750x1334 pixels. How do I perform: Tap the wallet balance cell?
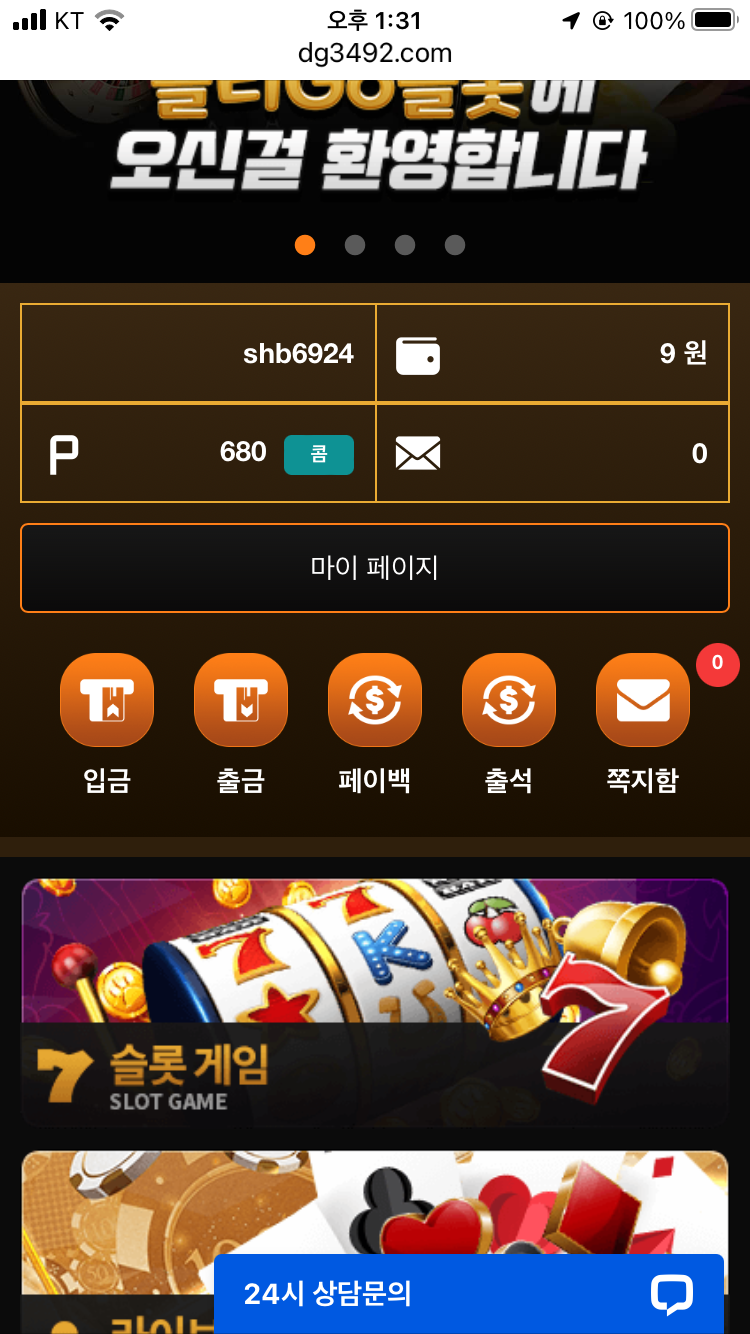coord(552,354)
